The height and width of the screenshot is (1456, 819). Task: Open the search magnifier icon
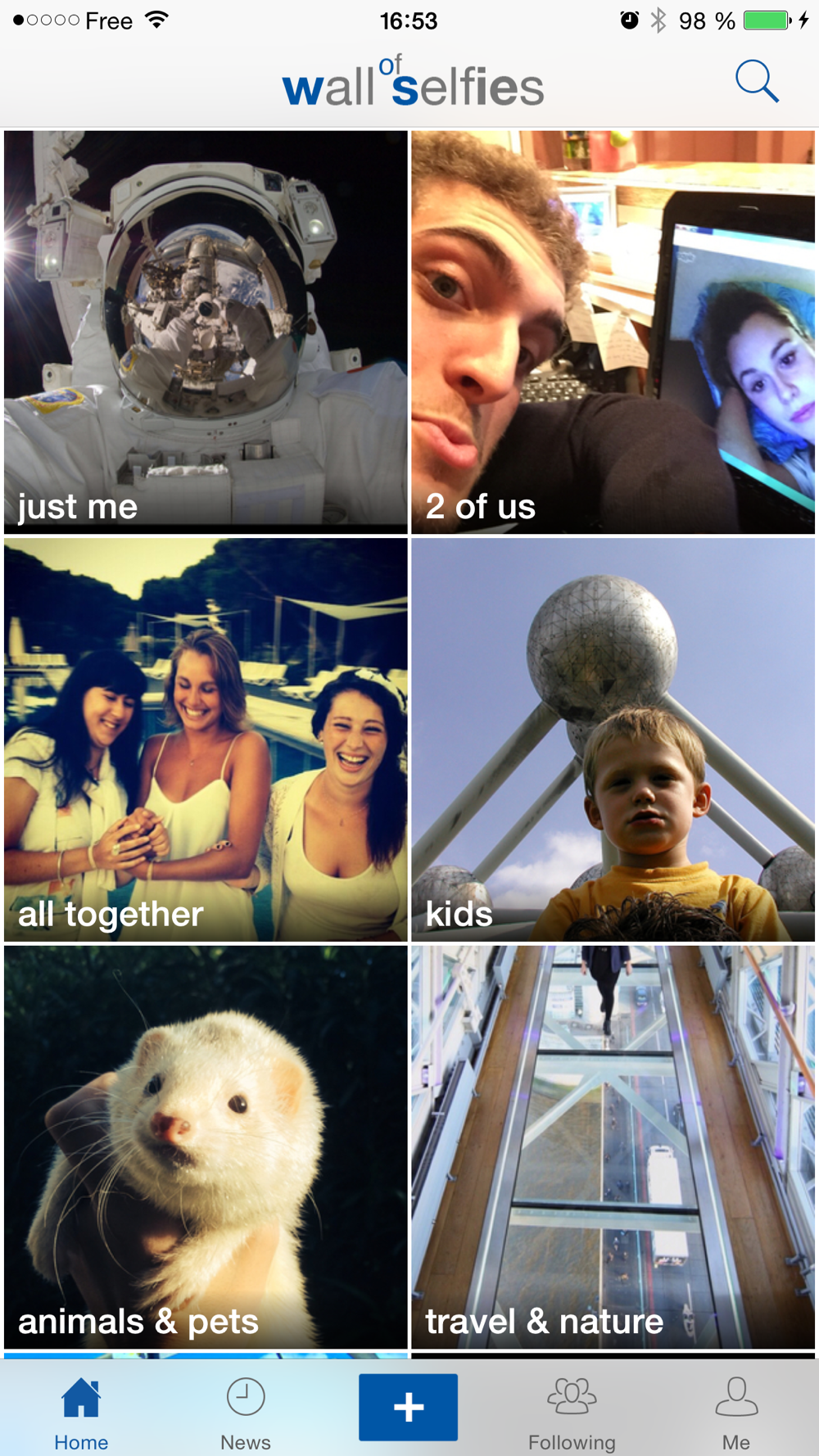[756, 81]
